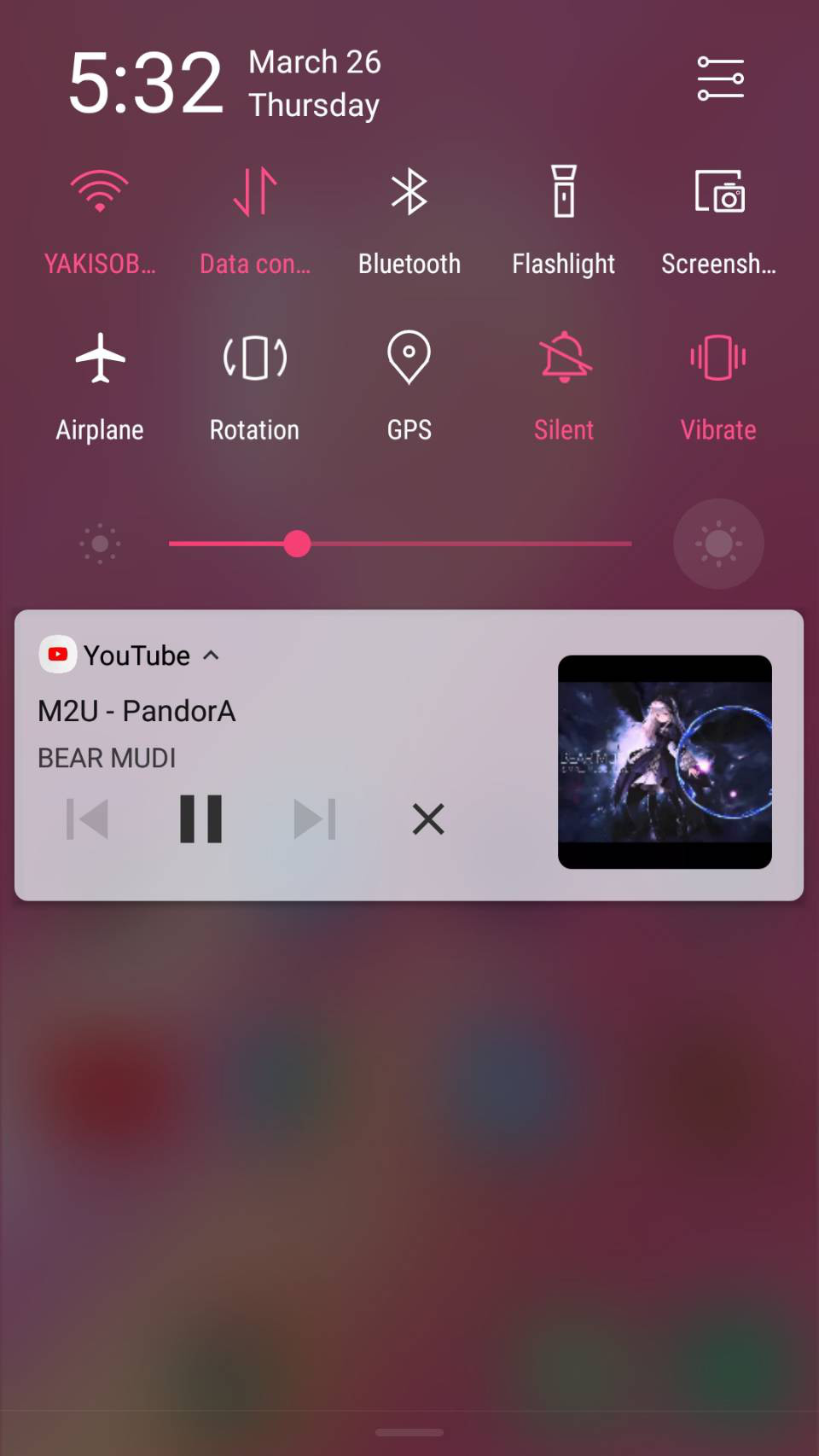Take a screenshot from quick settings
This screenshot has height=1456, width=819.
click(718, 192)
